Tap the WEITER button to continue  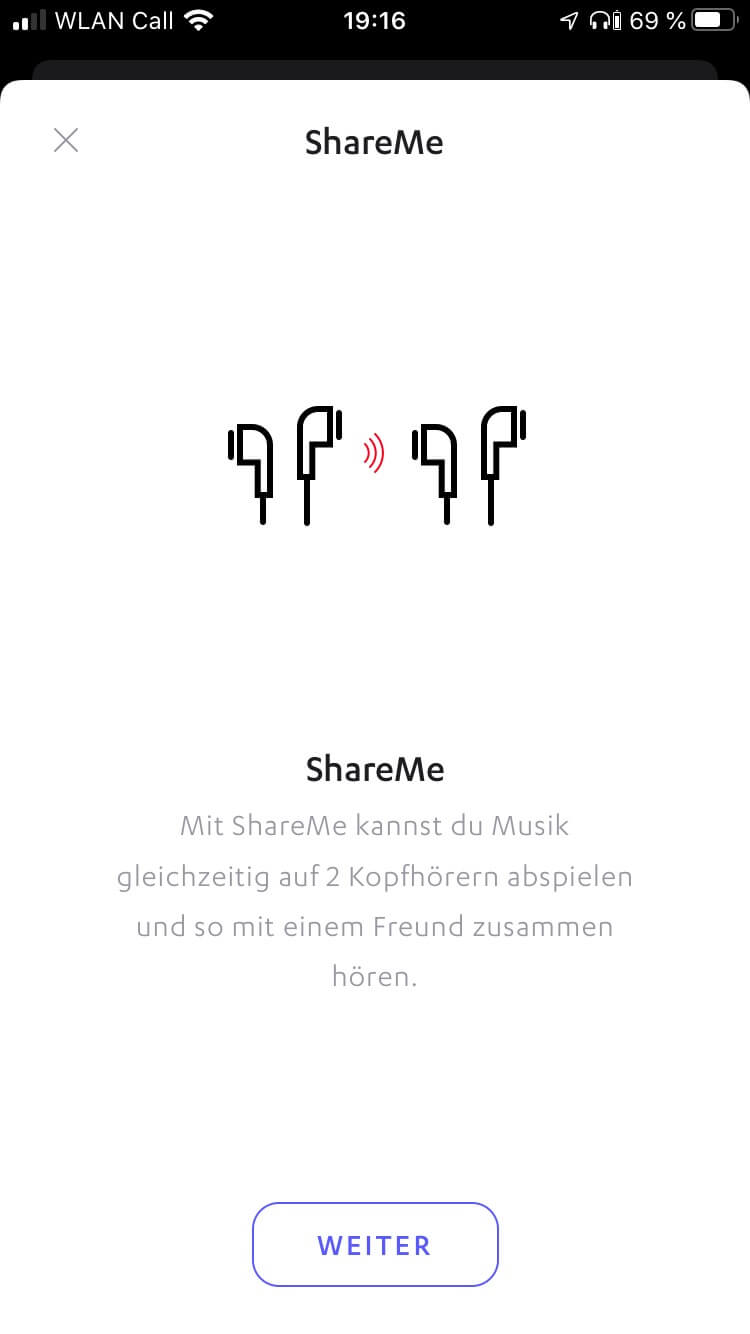(375, 1244)
